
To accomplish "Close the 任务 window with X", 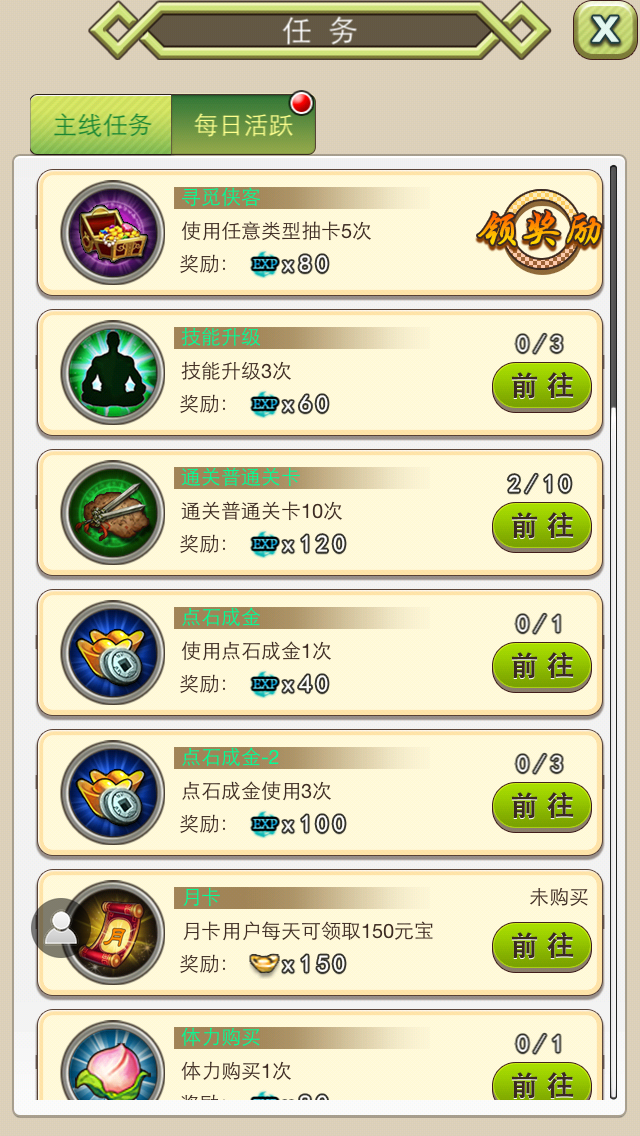I will 604,30.
